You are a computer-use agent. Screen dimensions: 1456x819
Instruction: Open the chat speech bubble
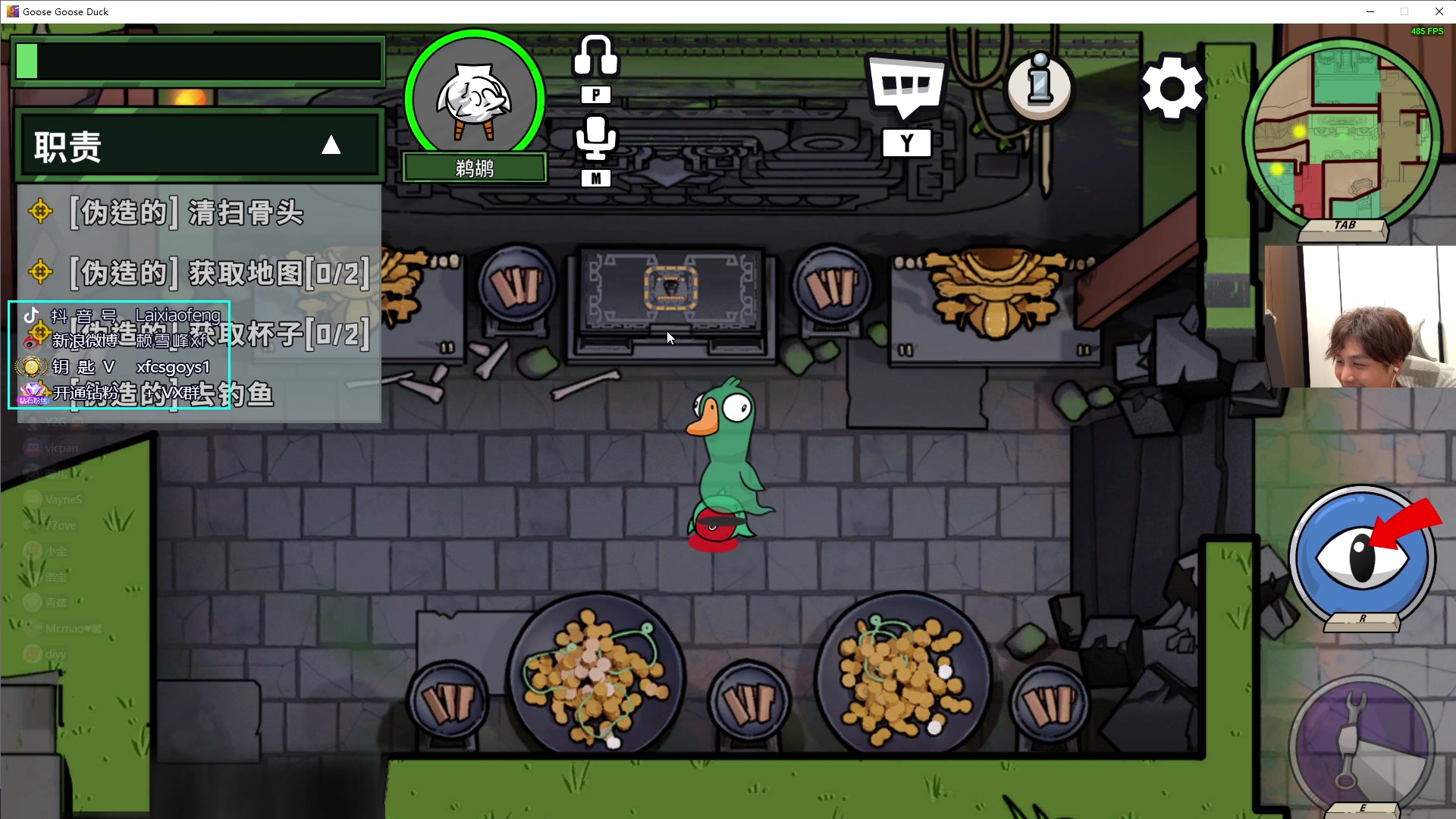pos(906,87)
